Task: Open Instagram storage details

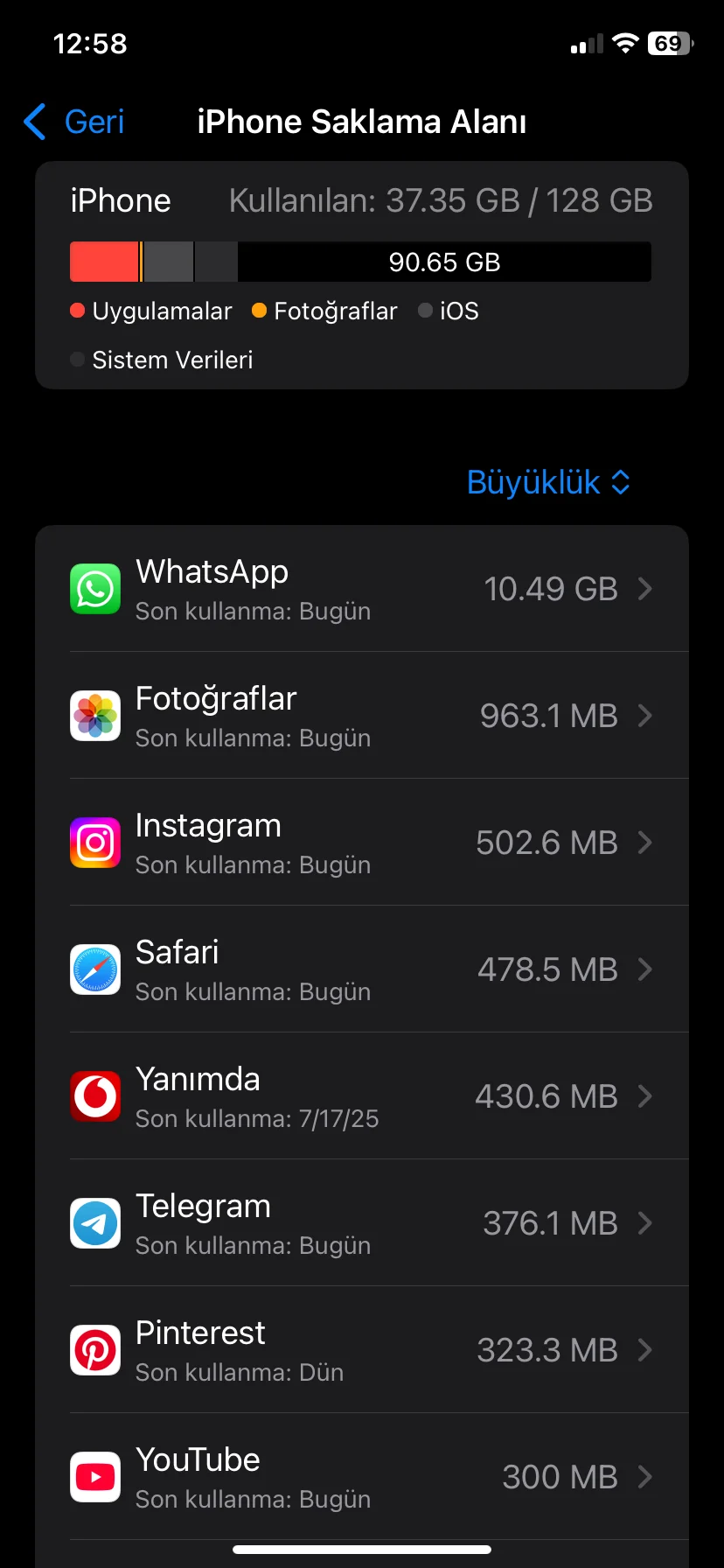Action: (x=362, y=843)
